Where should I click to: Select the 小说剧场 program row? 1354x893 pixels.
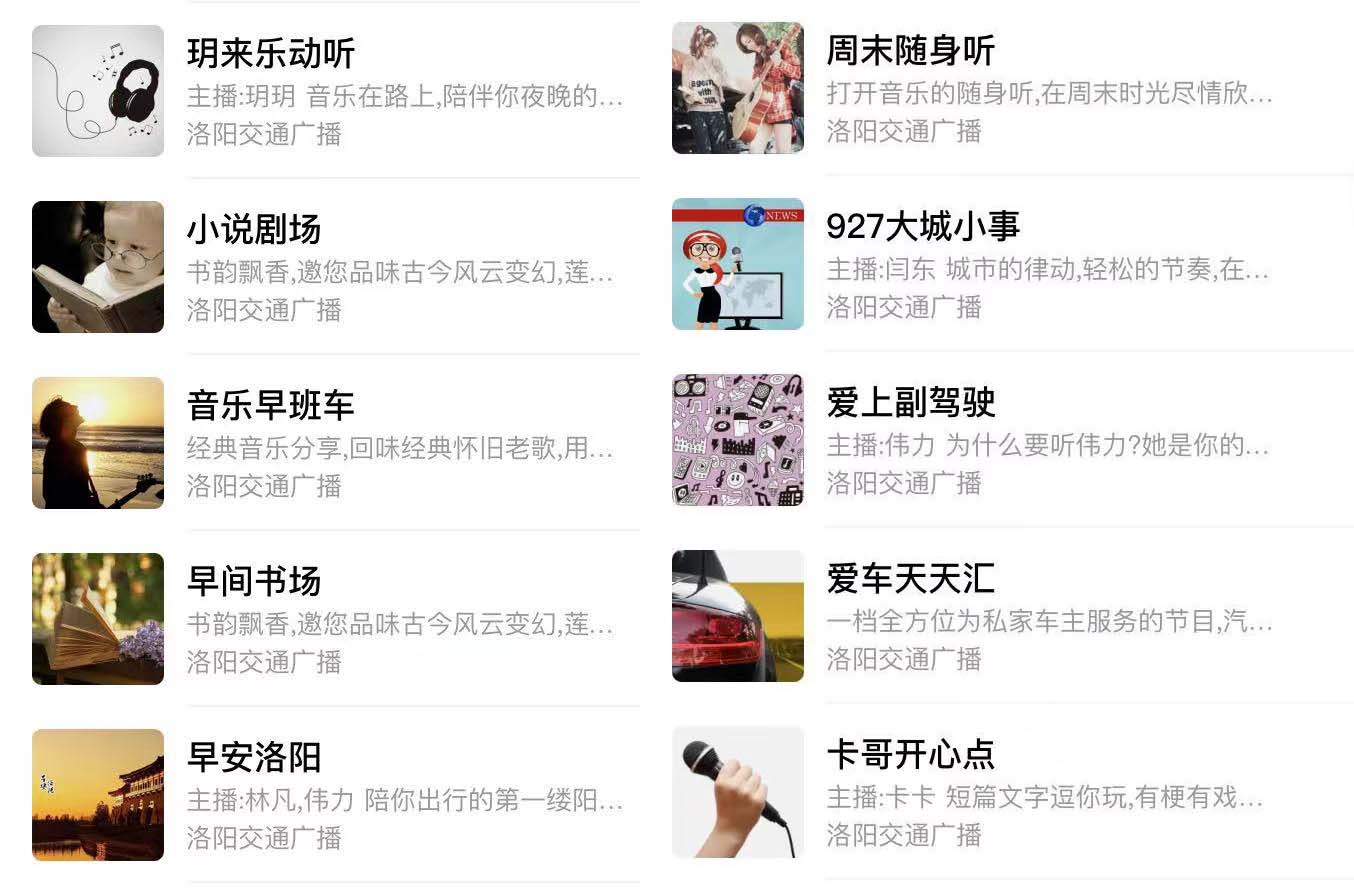(254, 230)
